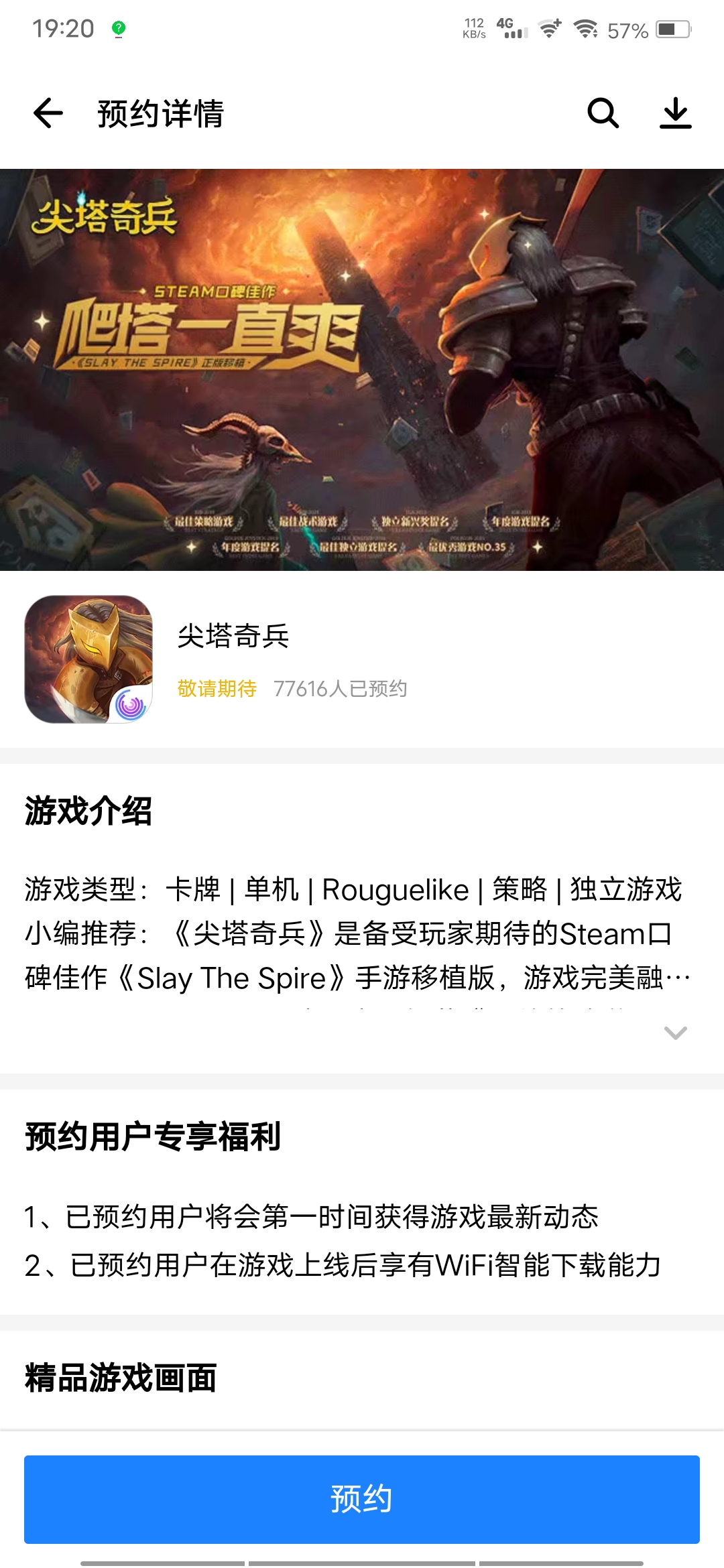The height and width of the screenshot is (1568, 724).
Task: Go back from the 预约详情 page
Action: pyautogui.click(x=48, y=113)
